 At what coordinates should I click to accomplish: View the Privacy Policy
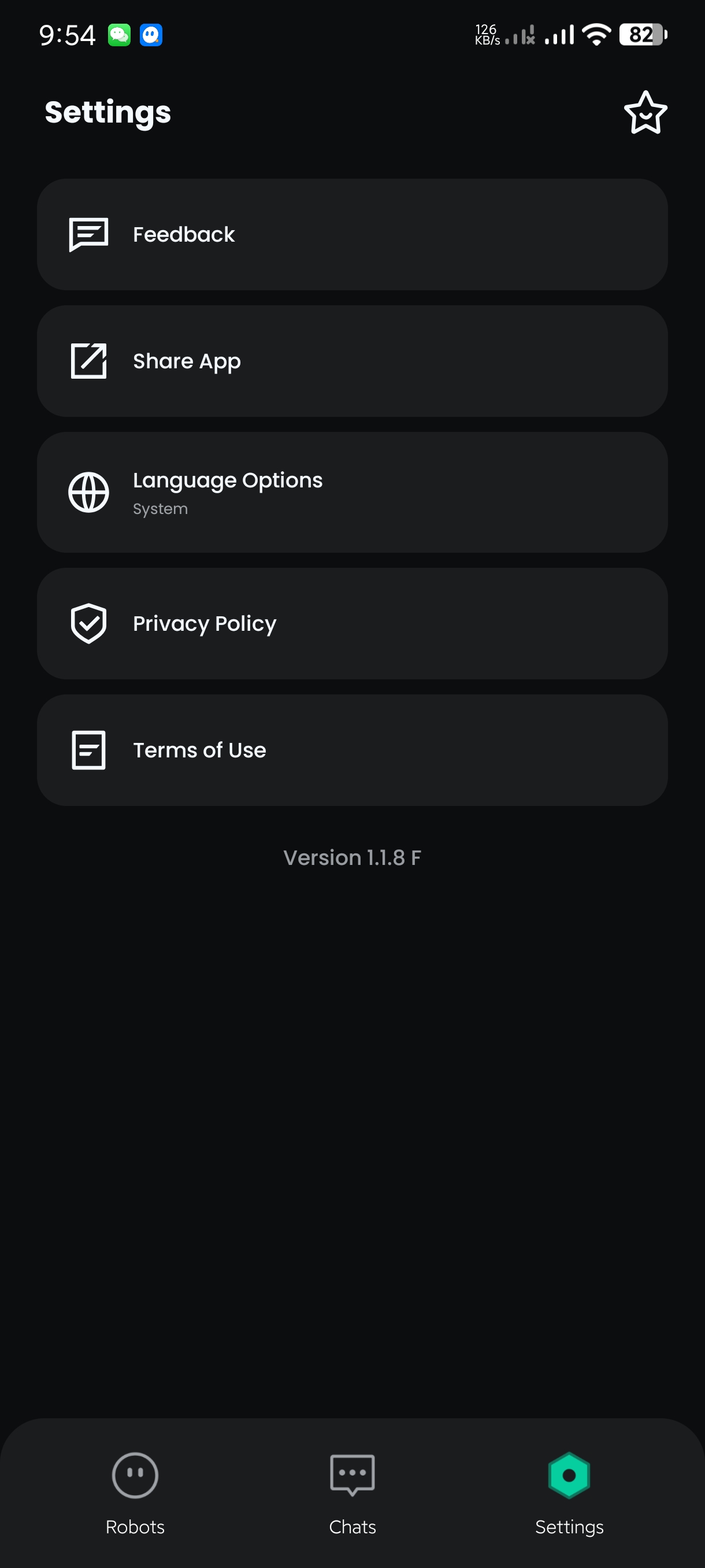point(352,623)
